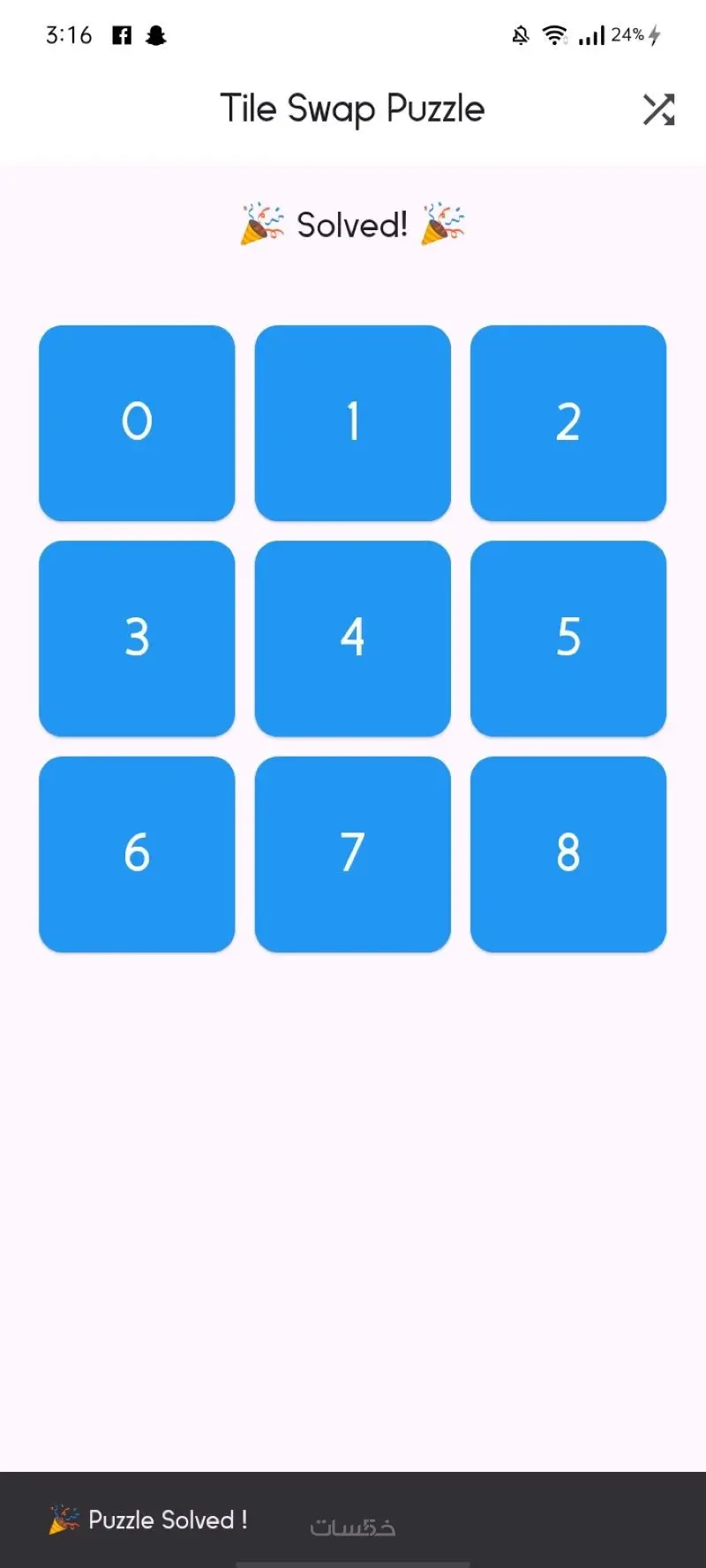Viewport: 706px width, 1568px height.
Task: Select tile number 7
Action: click(x=352, y=853)
